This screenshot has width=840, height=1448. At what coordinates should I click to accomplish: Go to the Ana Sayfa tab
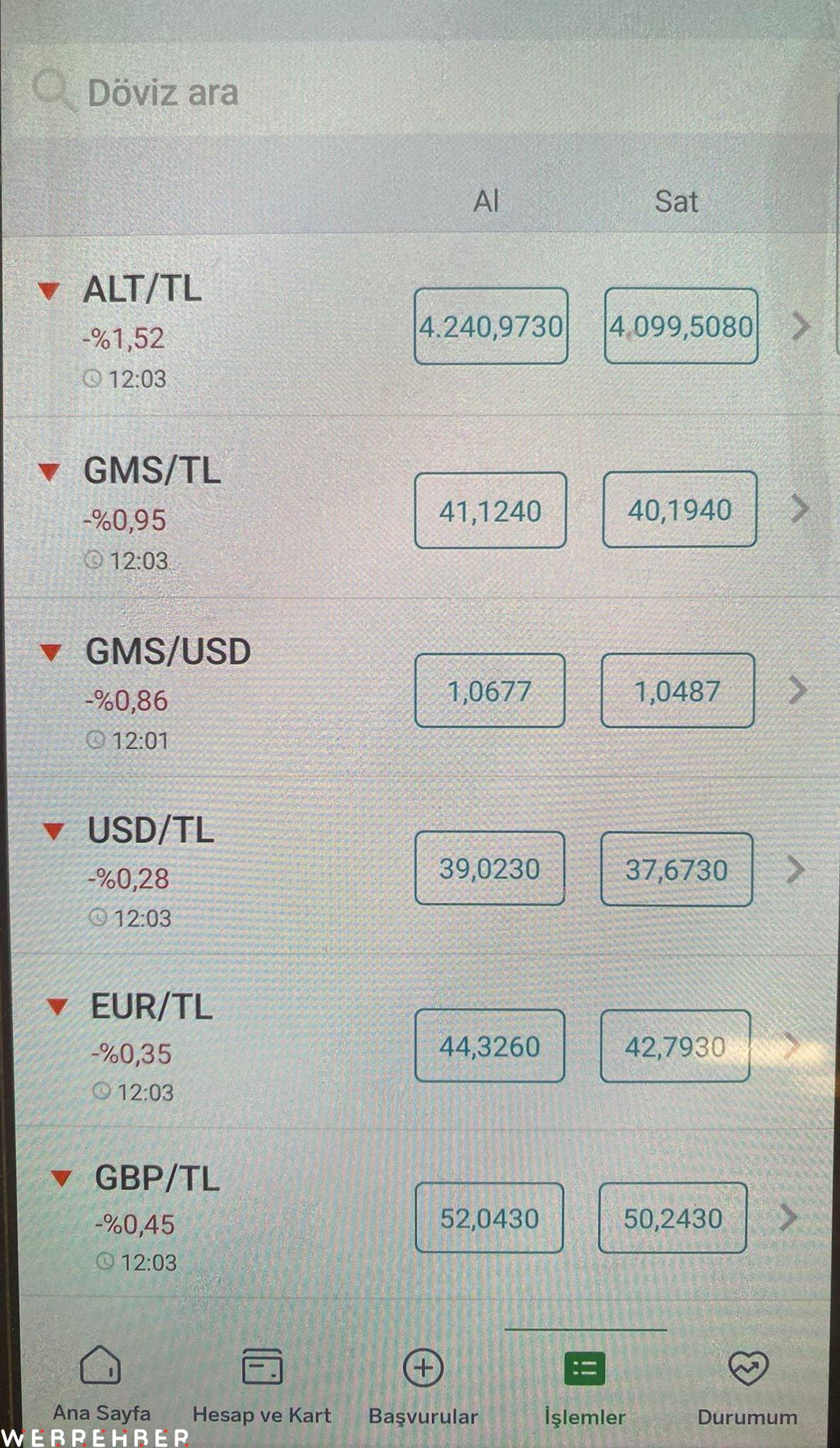coord(101,1384)
